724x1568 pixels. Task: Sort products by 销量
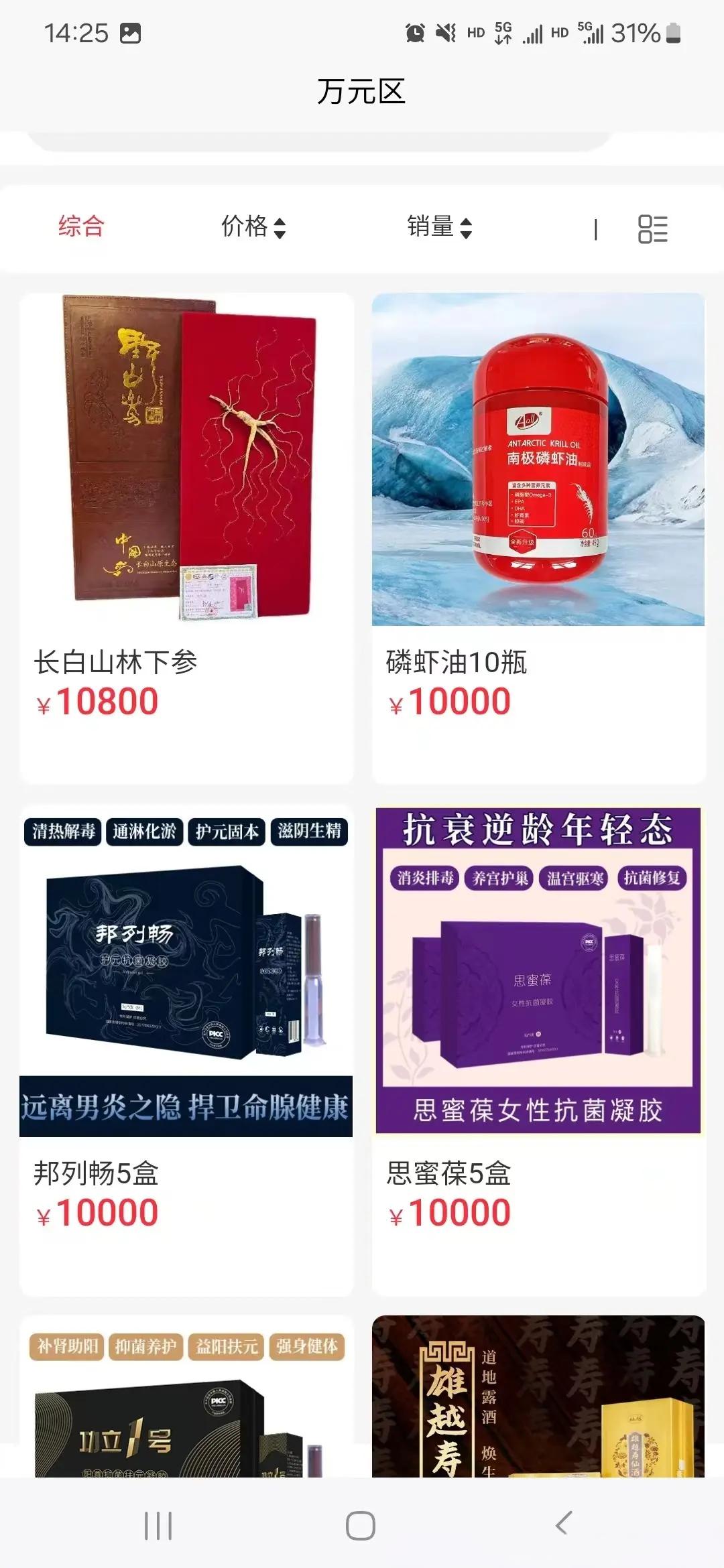click(x=439, y=227)
